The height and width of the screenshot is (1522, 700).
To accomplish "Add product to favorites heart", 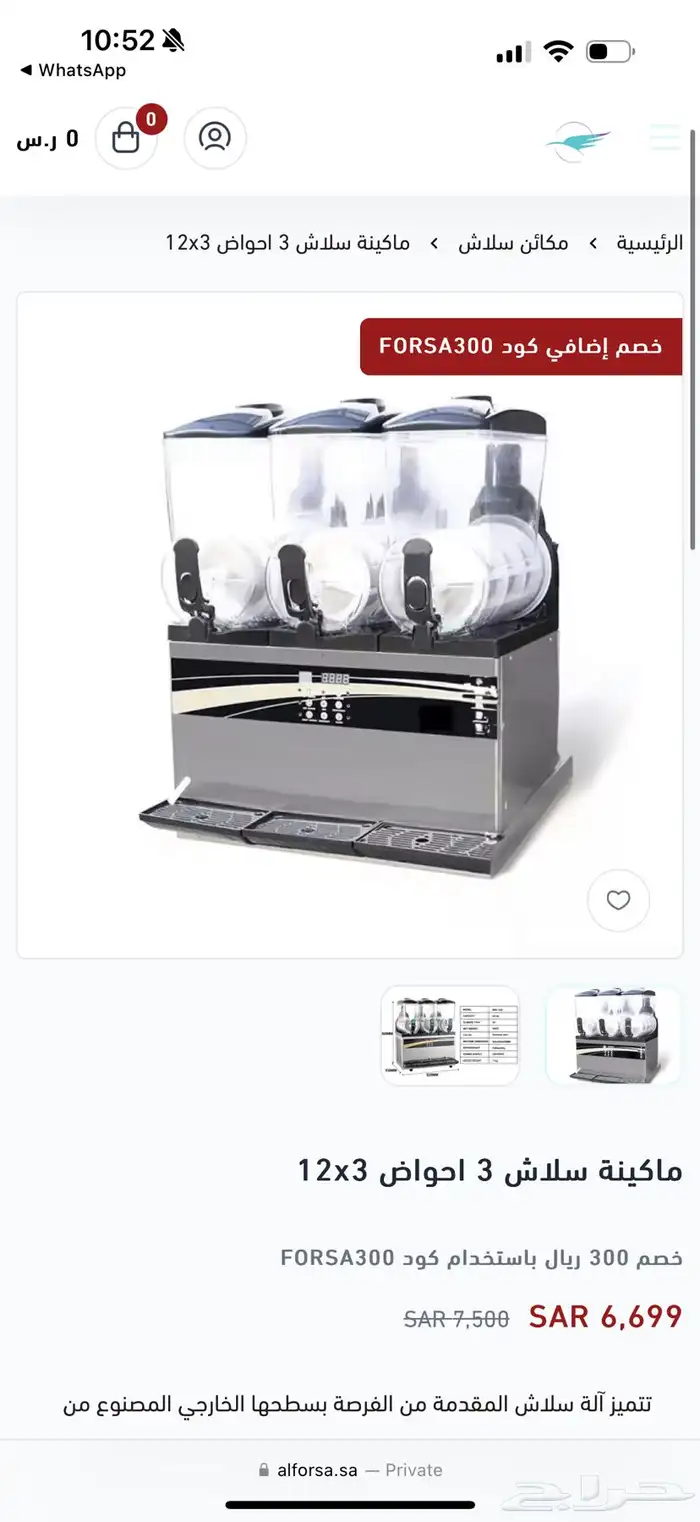I will tap(618, 900).
